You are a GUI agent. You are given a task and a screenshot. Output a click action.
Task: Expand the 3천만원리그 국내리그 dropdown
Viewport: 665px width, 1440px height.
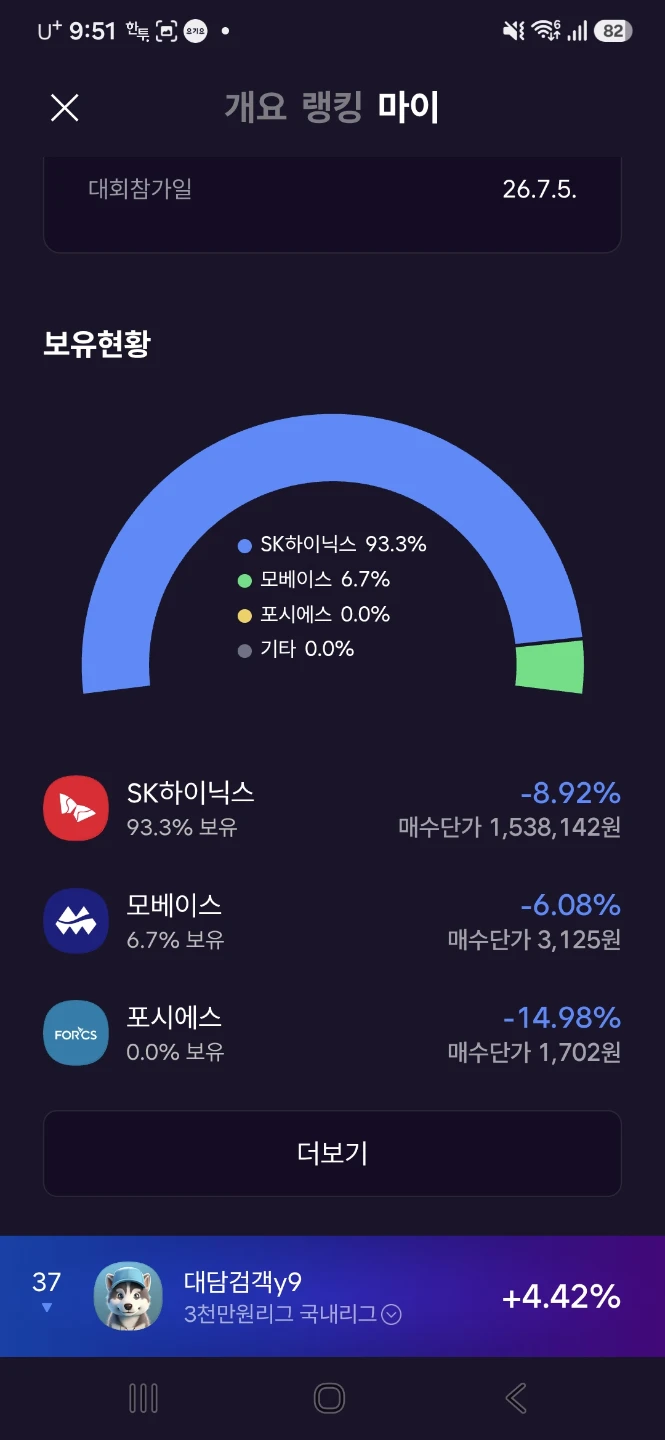click(292, 1314)
